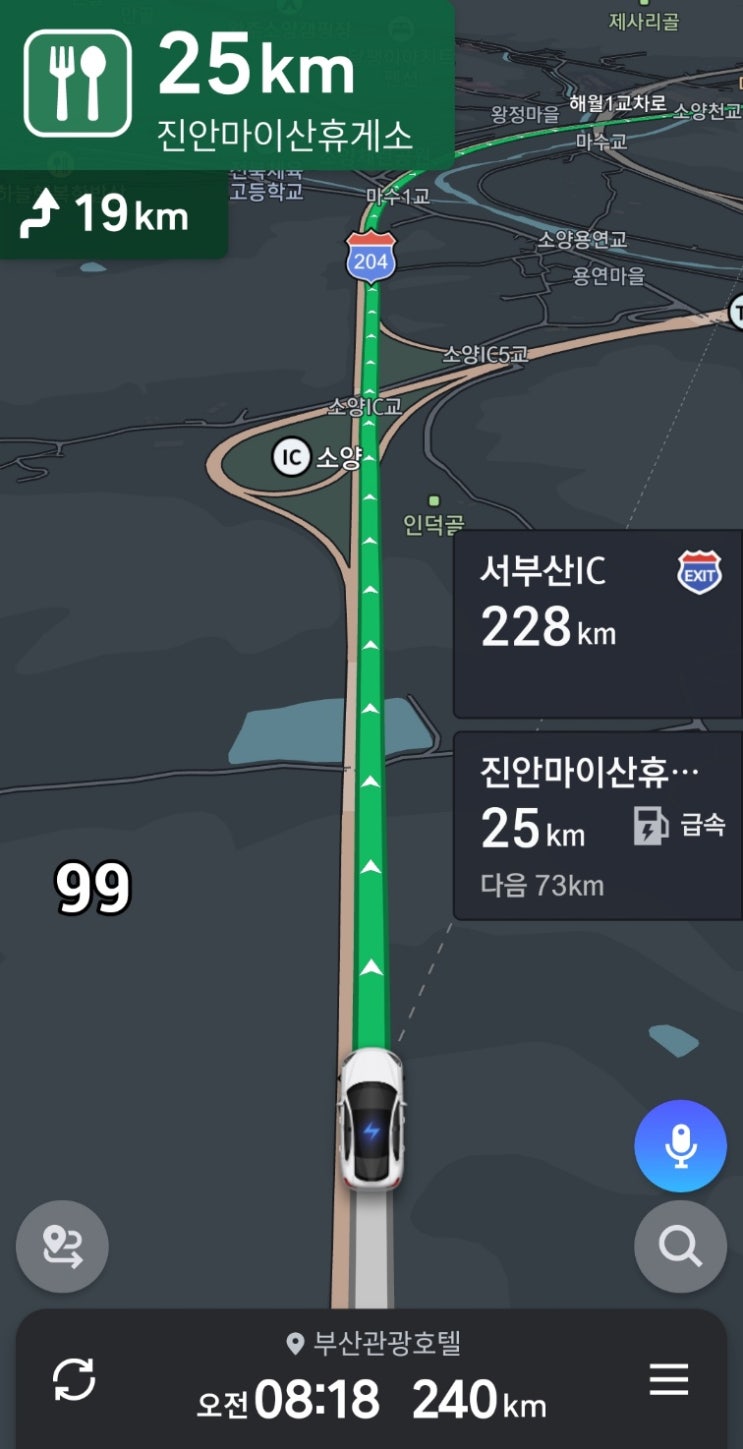This screenshot has width=743, height=1449.
Task: Tap the green 진안마이산휴게소 rest area banner
Action: (227, 84)
